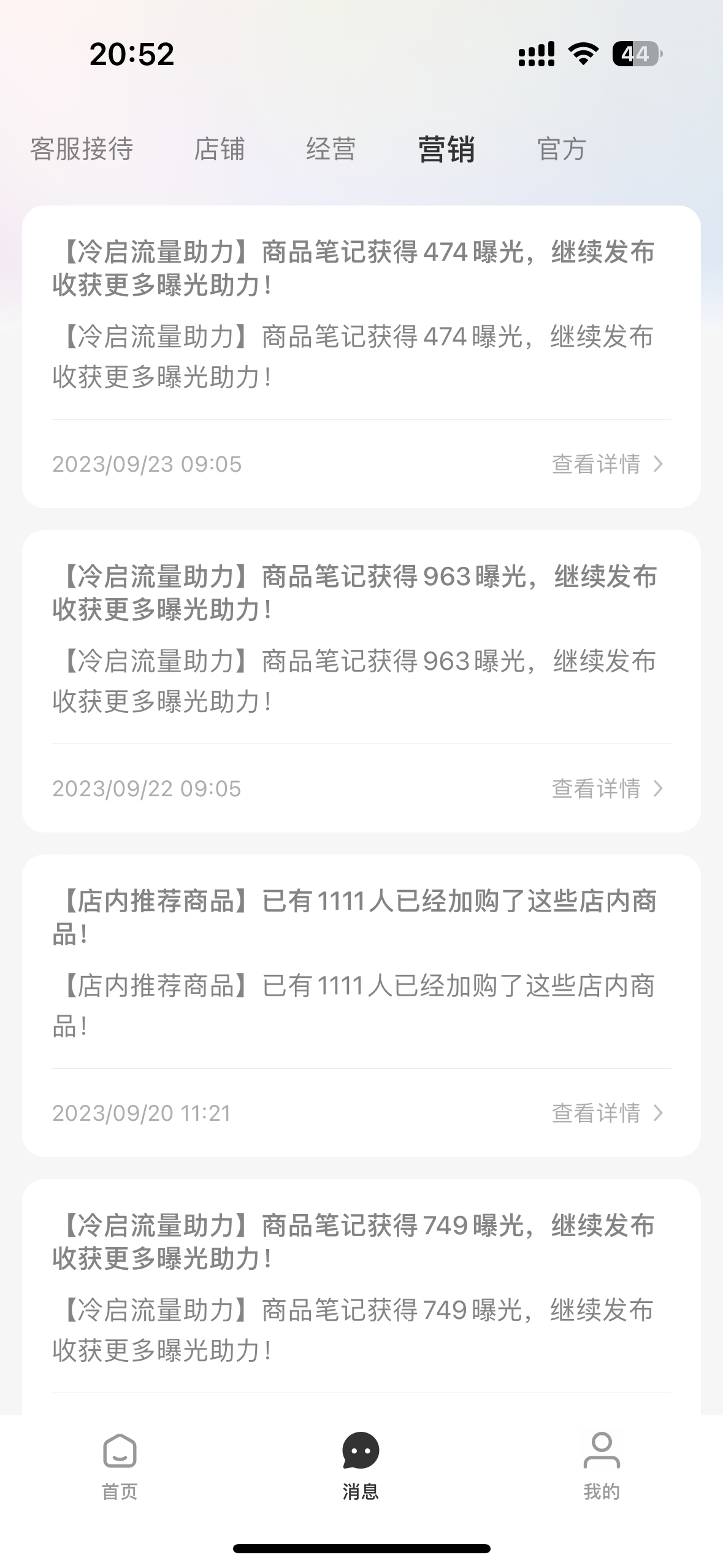723x1568 pixels.
Task: View details of the 2023/09/22 message
Action: click(x=606, y=789)
